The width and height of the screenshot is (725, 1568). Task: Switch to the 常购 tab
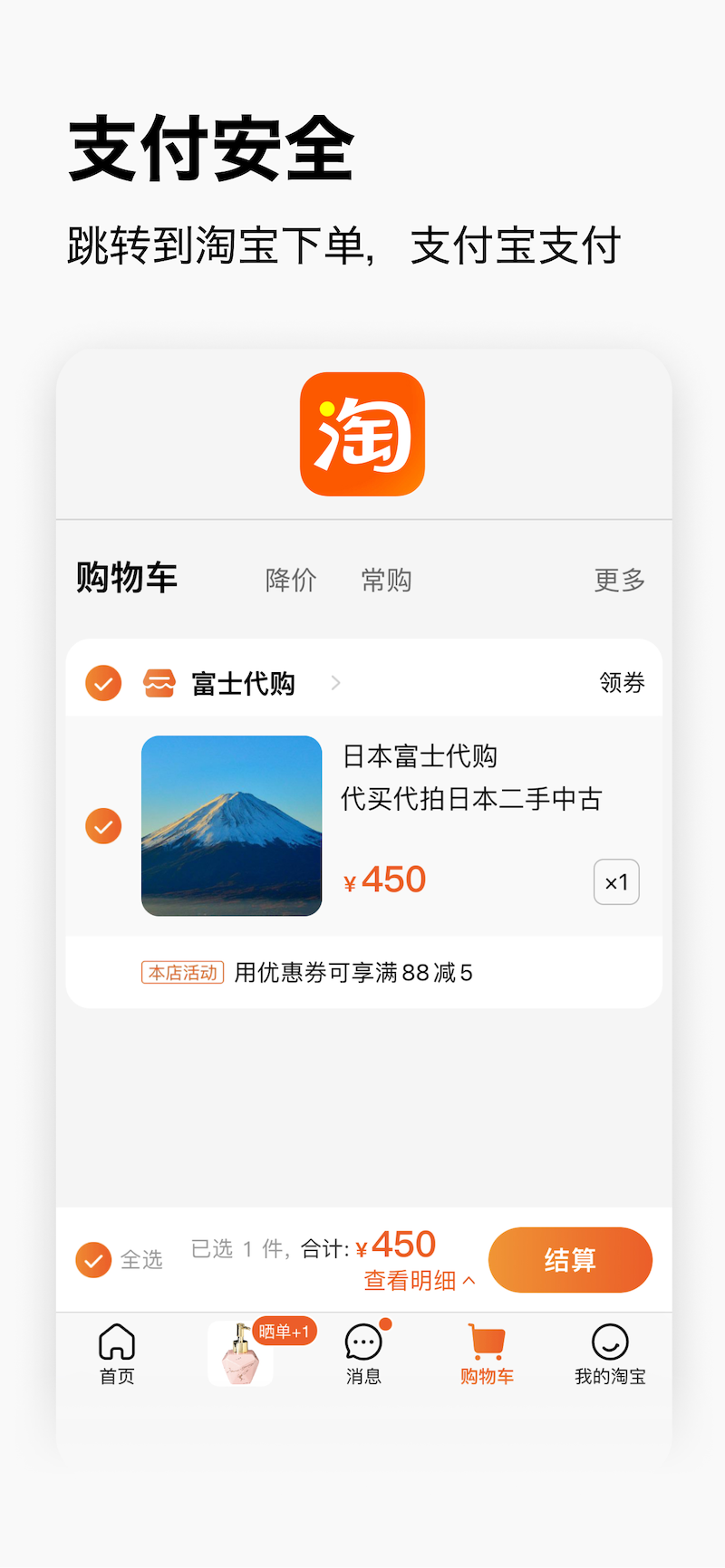tap(386, 580)
